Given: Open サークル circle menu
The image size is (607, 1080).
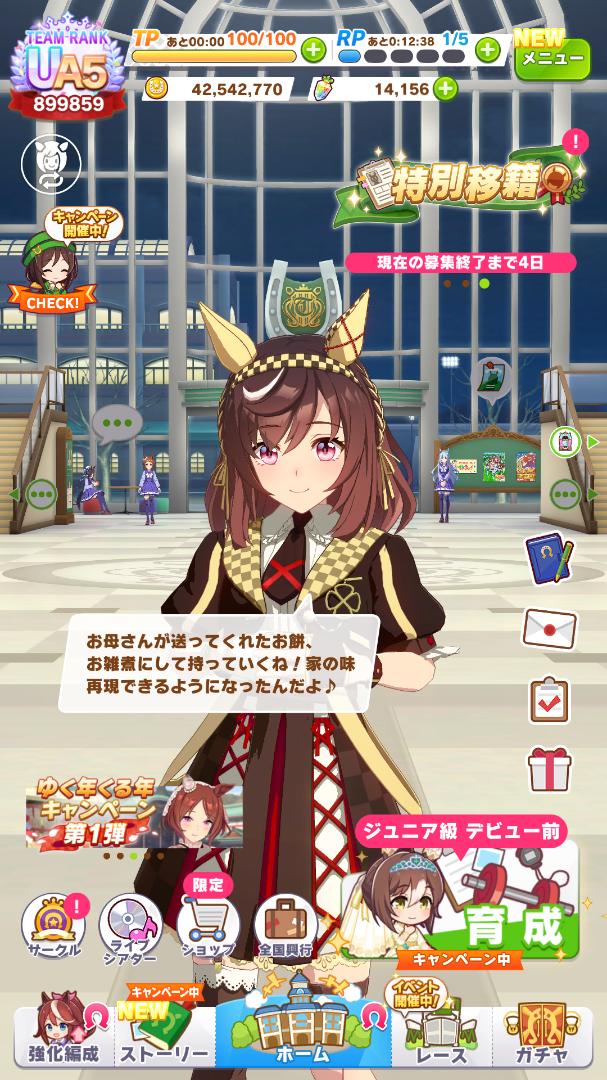Looking at the screenshot, I should [x=52, y=926].
